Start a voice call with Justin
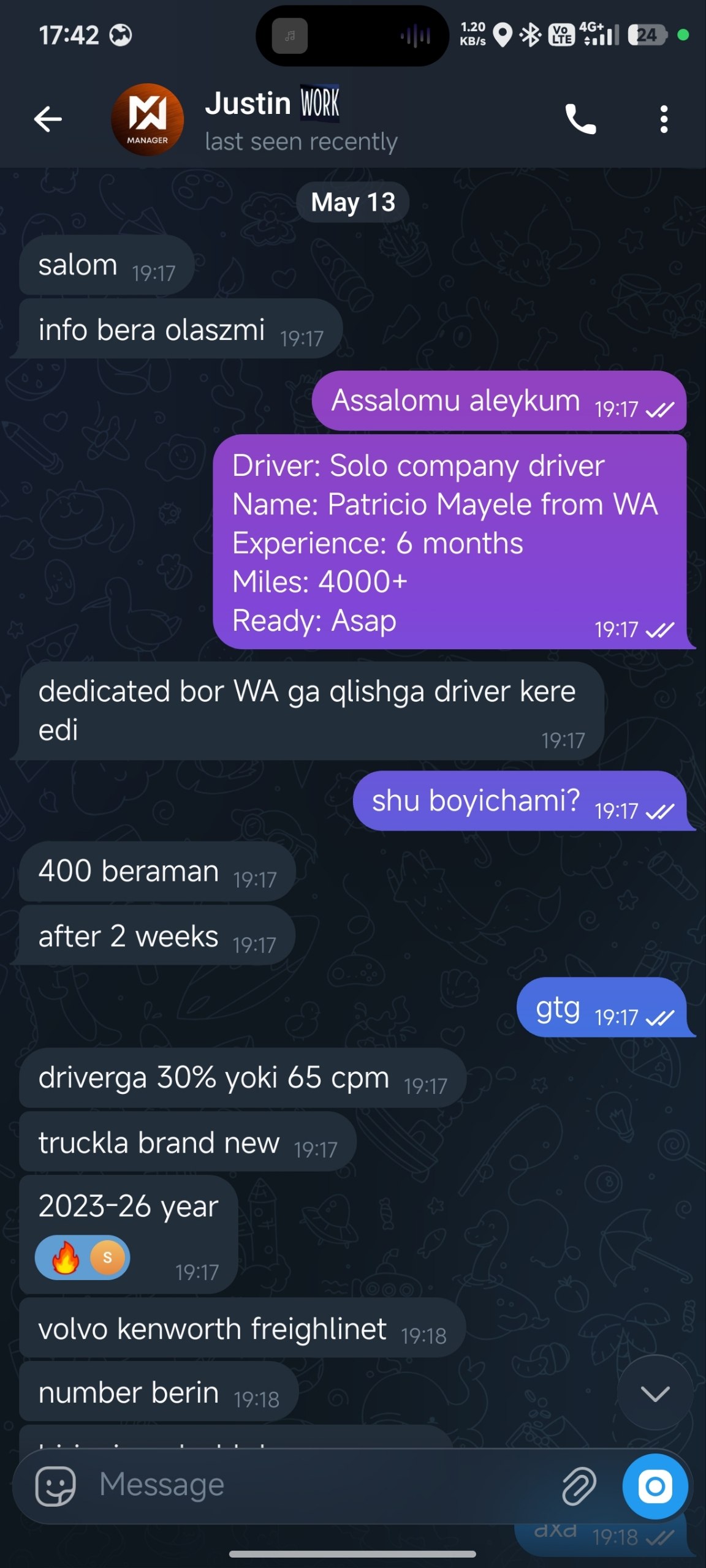Viewport: 706px width, 1568px height. (580, 119)
